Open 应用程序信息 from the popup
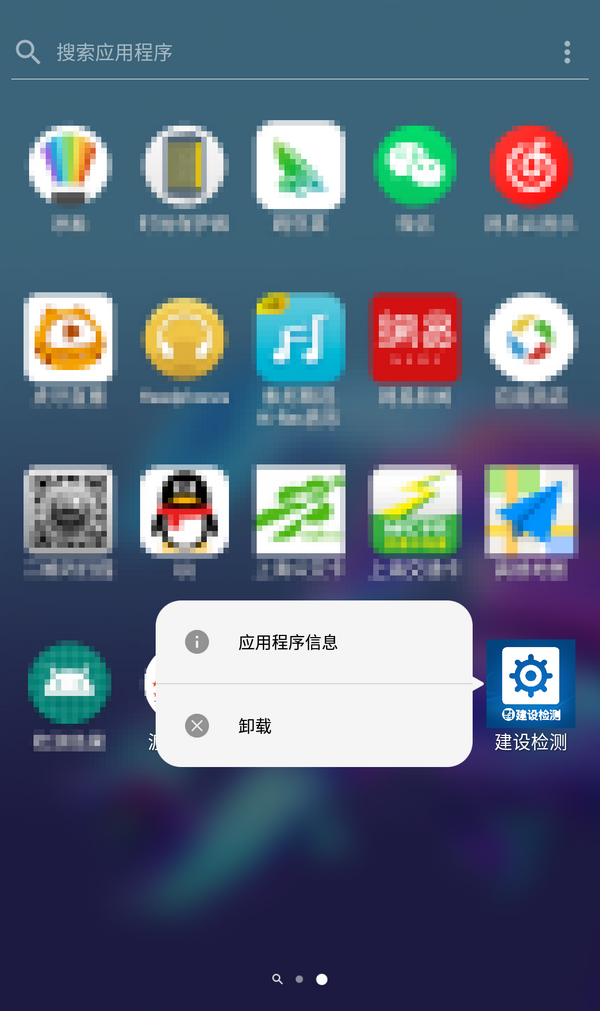 [288, 642]
